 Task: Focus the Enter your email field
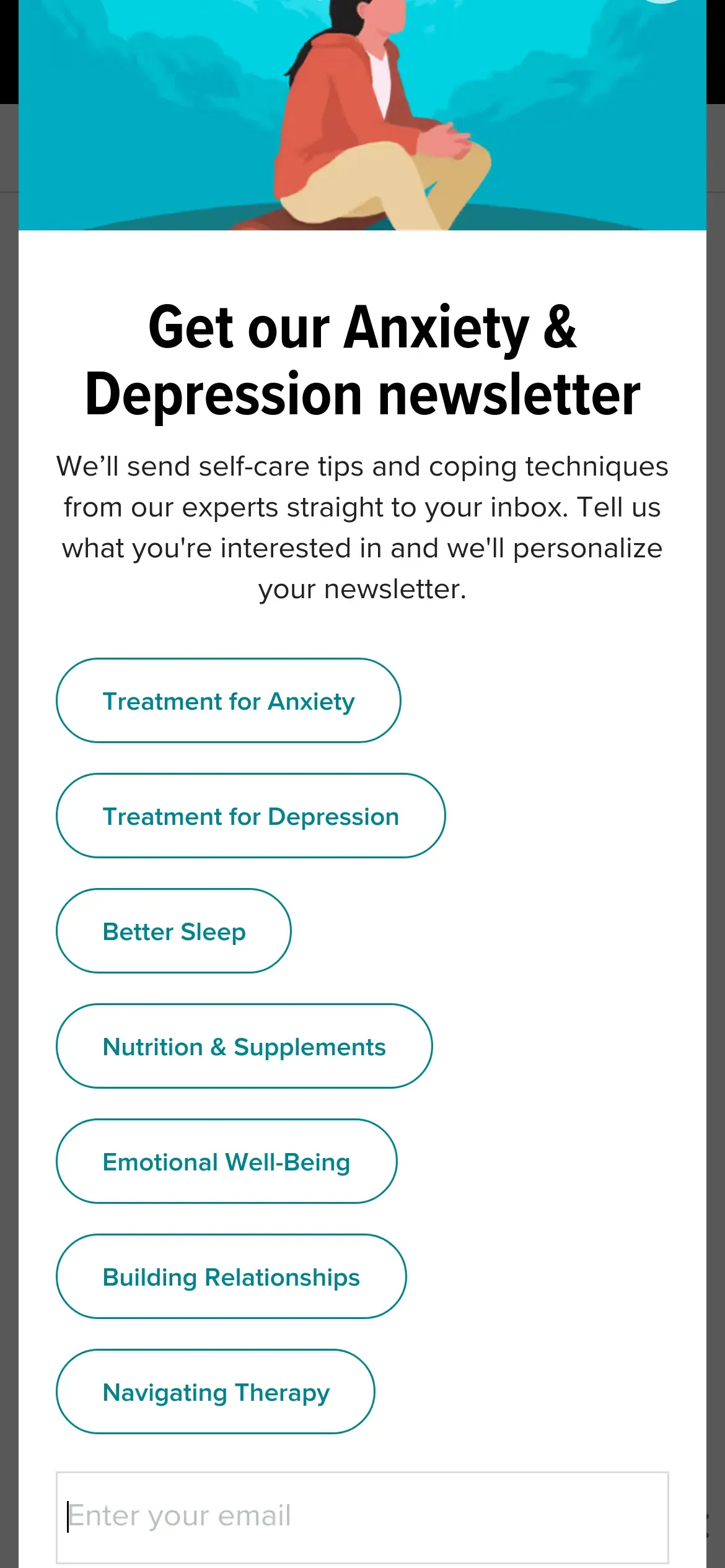click(362, 1517)
